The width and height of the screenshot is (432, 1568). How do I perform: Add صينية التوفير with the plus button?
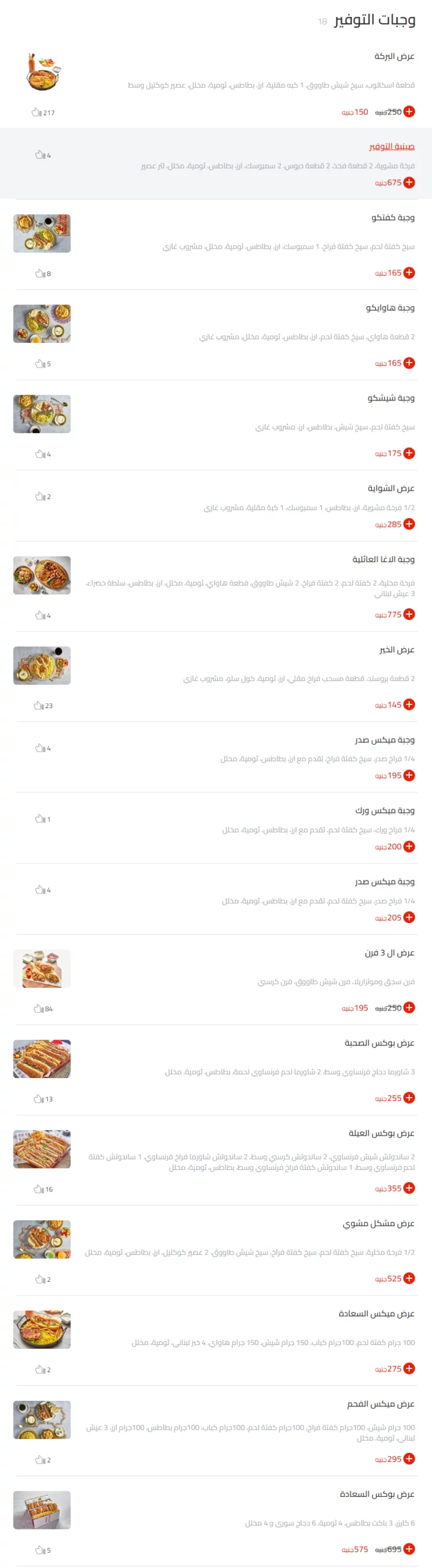409,183
